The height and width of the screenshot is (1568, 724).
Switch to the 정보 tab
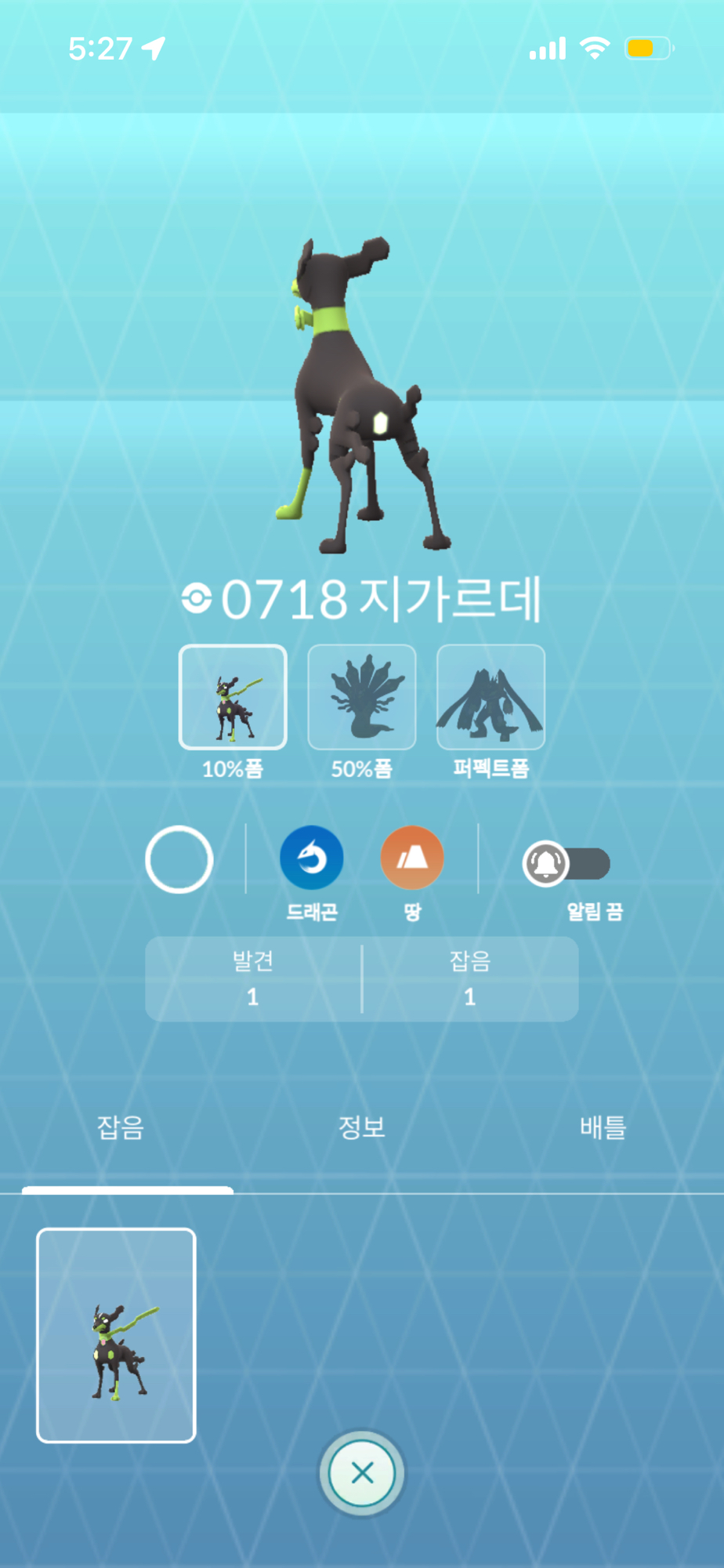click(361, 1127)
